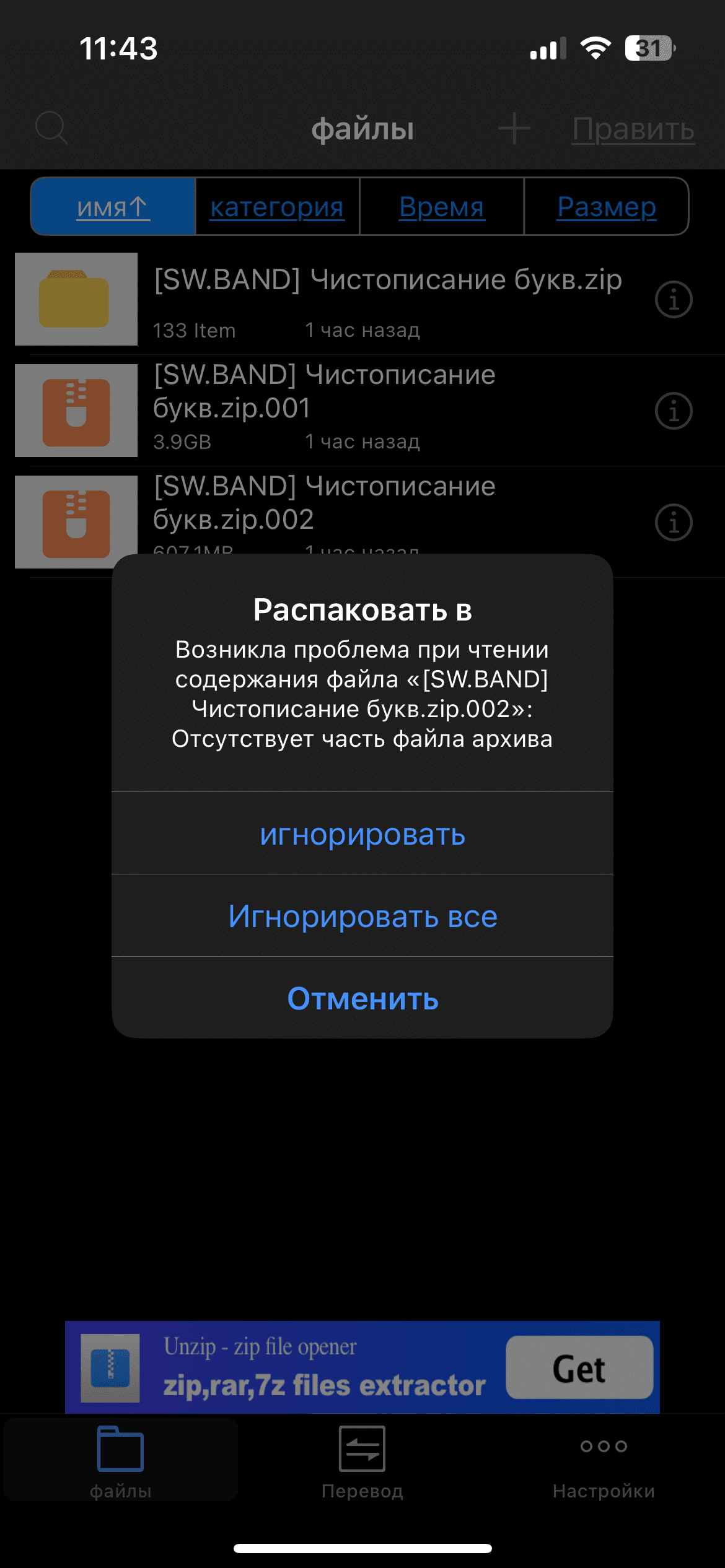725x1568 pixels.
Task: Show info for the zip.001 archive
Action: click(673, 411)
